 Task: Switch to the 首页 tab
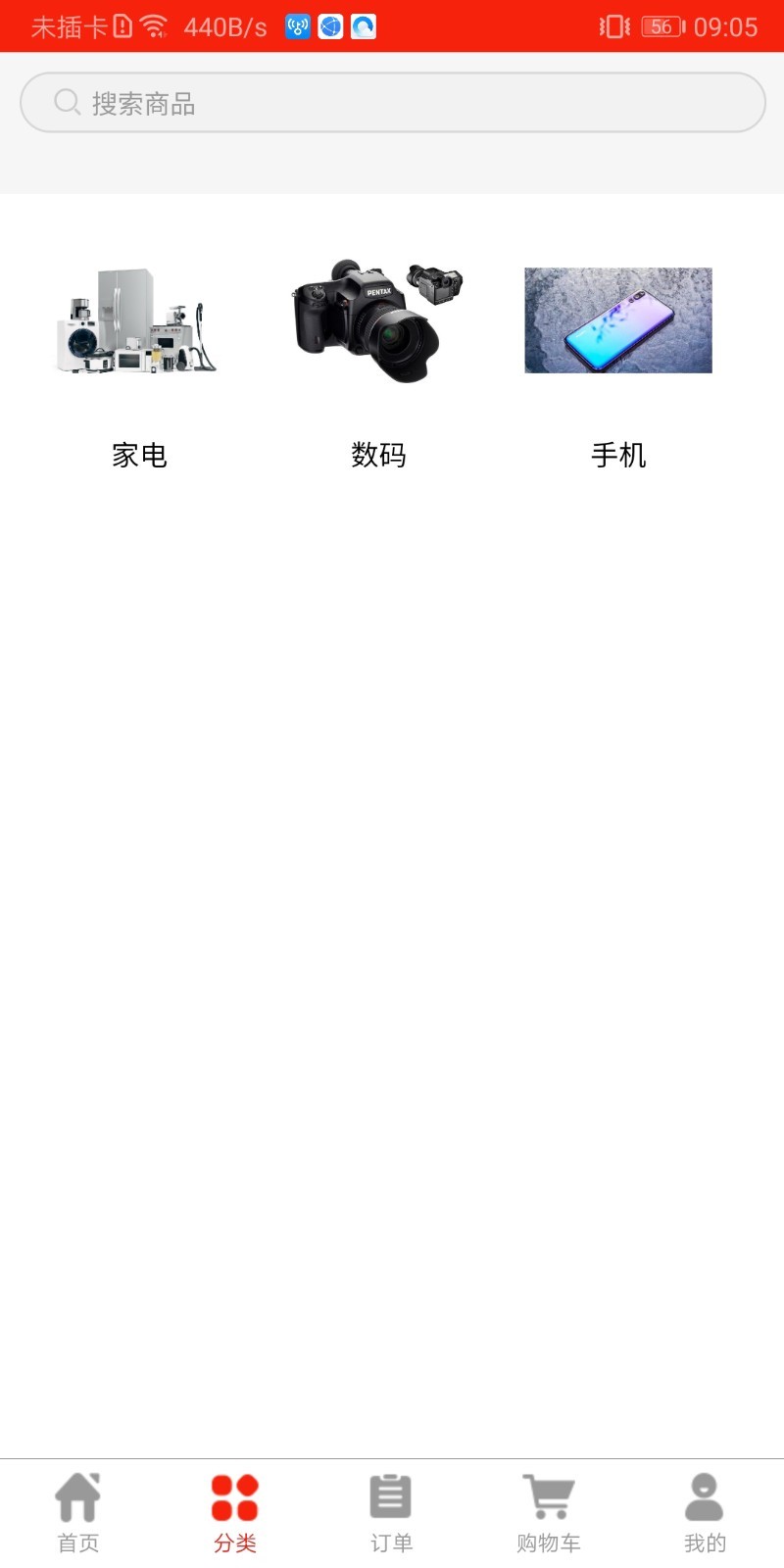[78, 1513]
